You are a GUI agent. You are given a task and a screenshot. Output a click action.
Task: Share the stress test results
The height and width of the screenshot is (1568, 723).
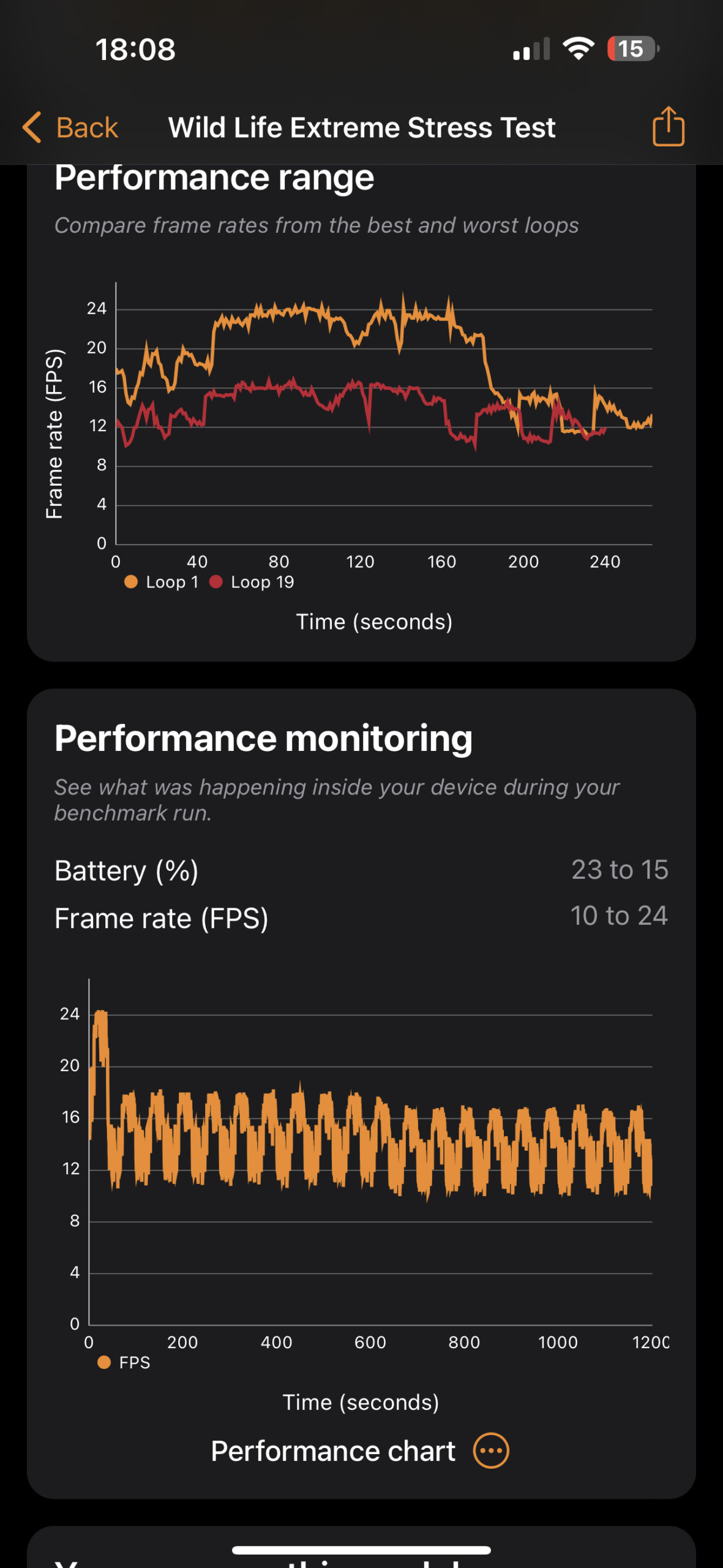[668, 127]
